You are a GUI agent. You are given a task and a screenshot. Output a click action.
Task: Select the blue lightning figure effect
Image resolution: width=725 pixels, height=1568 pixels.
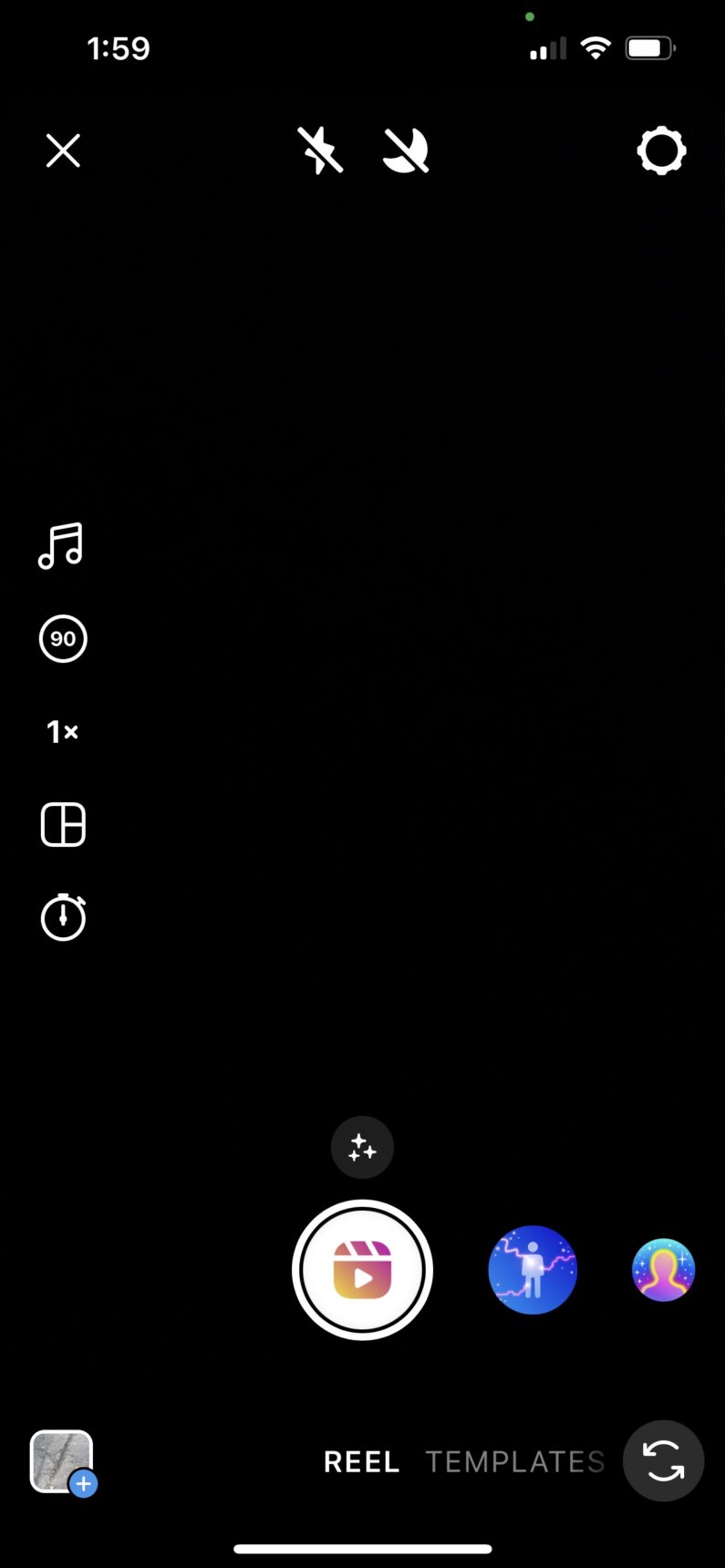(x=533, y=1269)
